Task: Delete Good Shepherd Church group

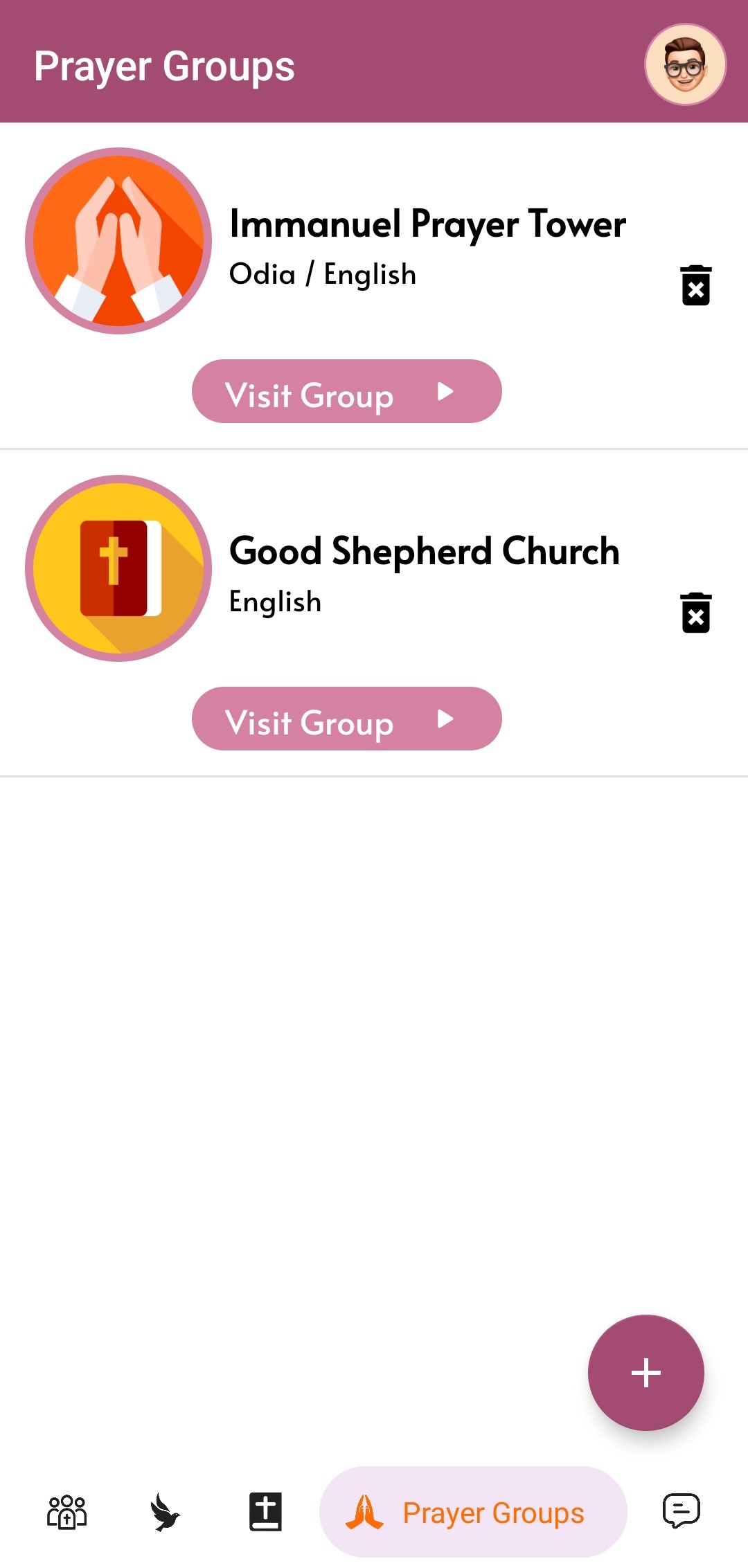Action: [x=695, y=613]
